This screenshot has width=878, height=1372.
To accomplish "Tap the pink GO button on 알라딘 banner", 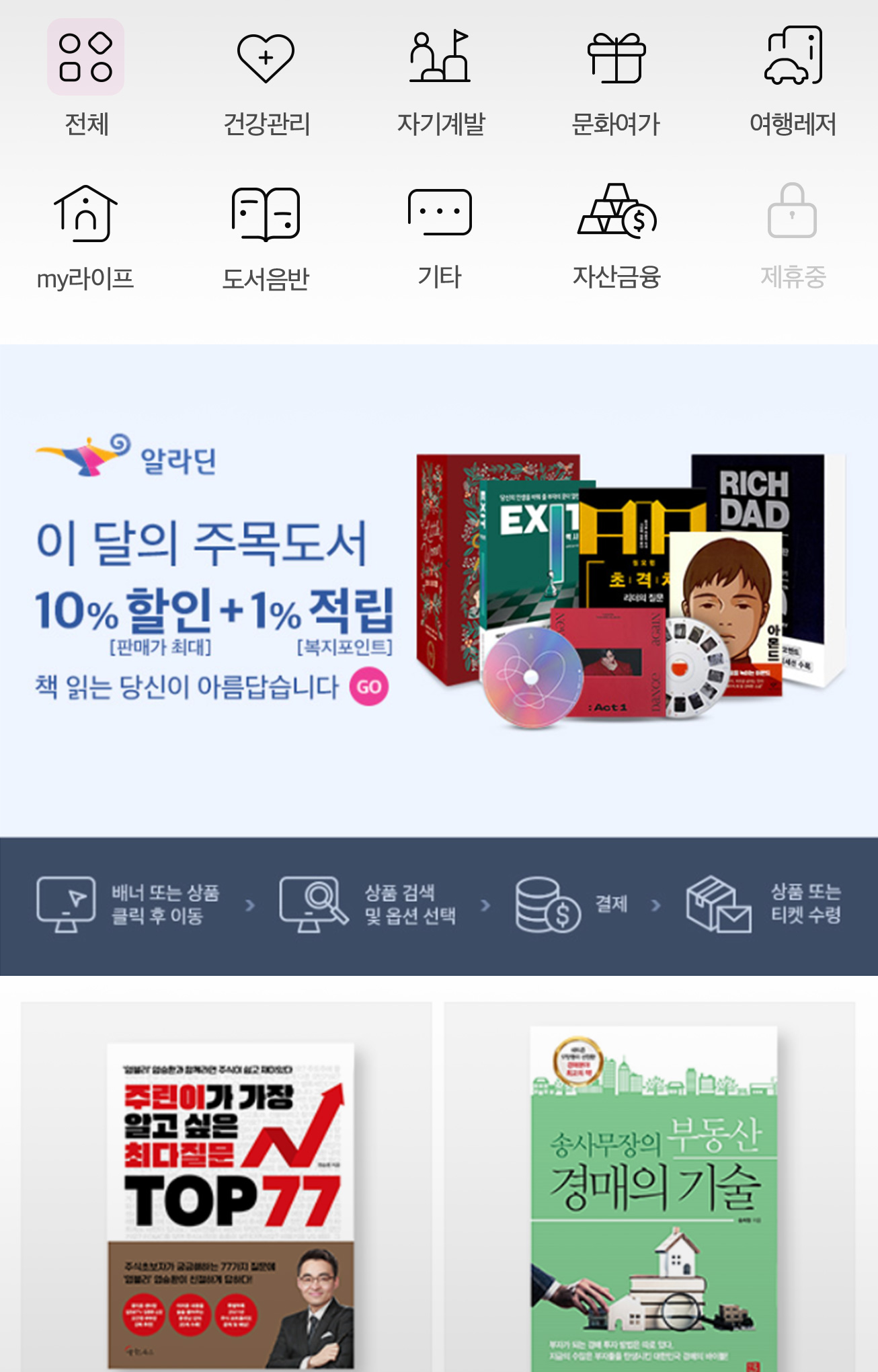I will click(369, 687).
